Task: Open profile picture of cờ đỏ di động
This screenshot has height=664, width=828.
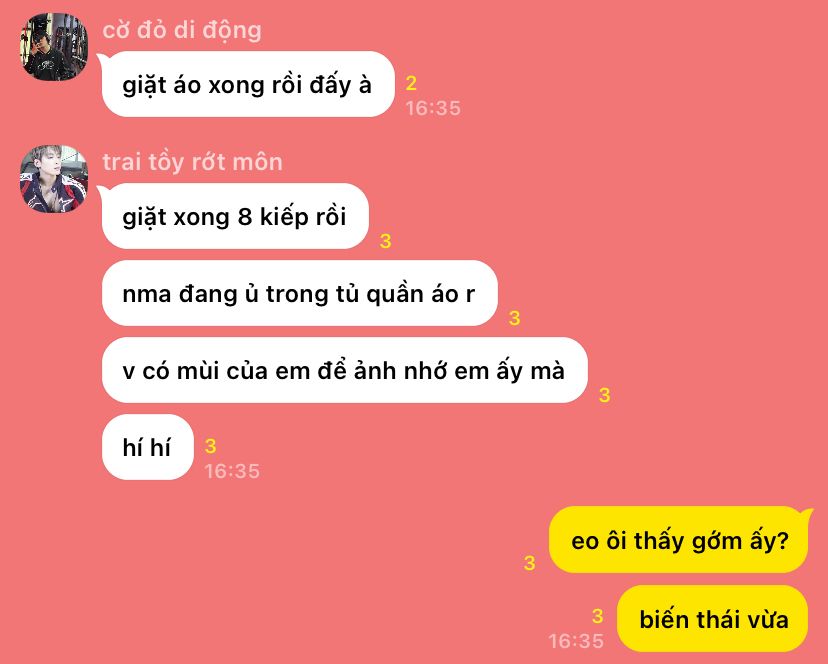Action: (x=54, y=46)
